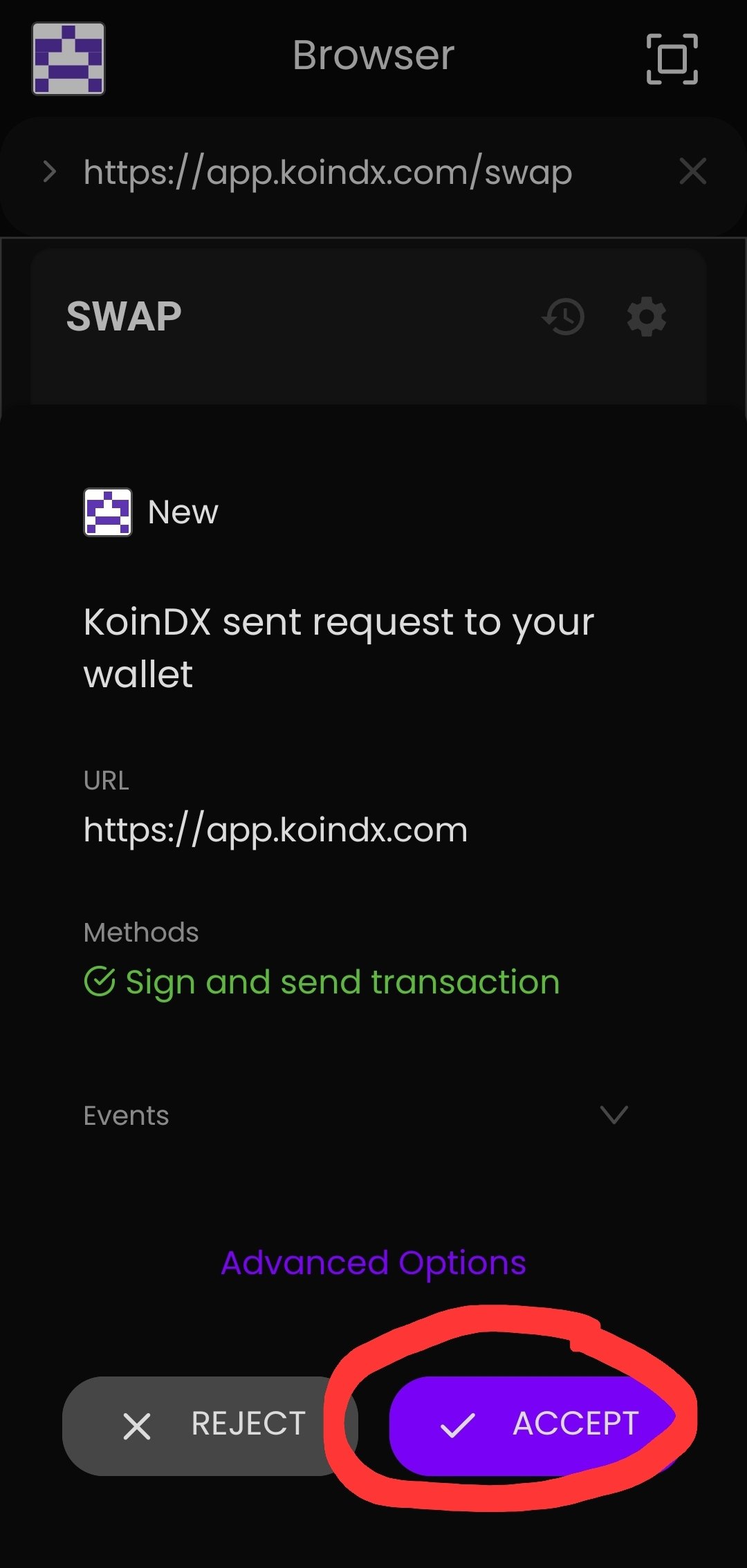Open the wallet avatar in the header

click(x=68, y=58)
